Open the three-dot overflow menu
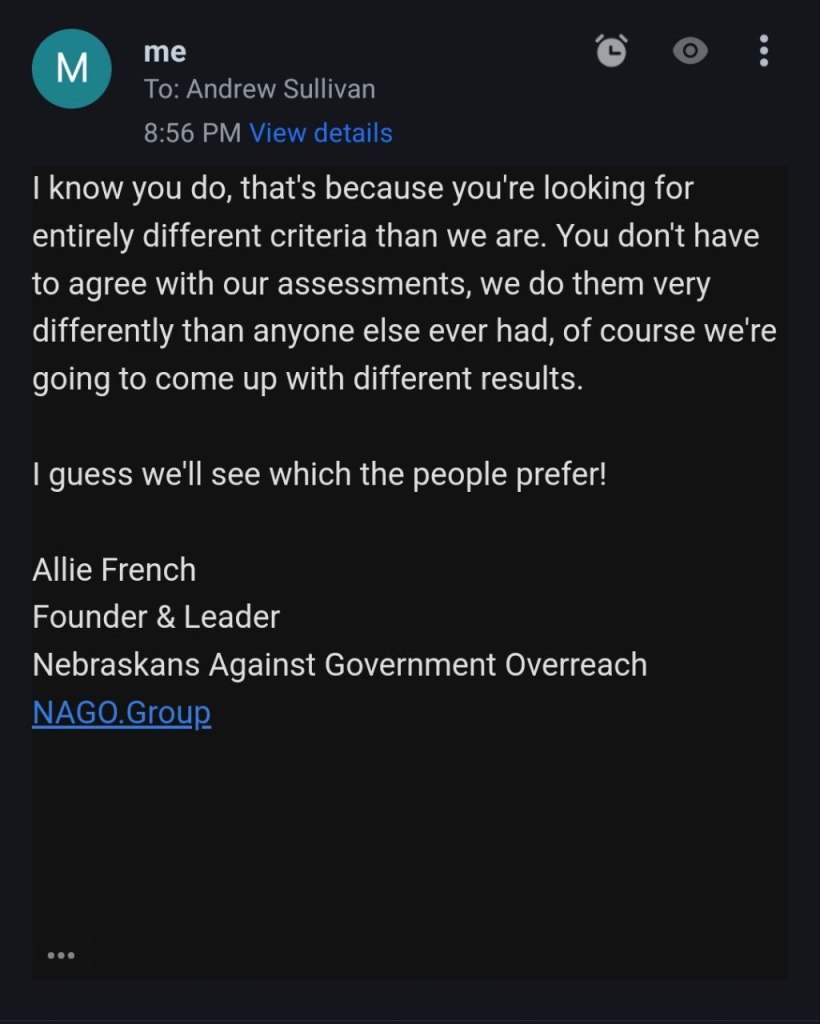The image size is (820, 1024). pyautogui.click(x=763, y=50)
